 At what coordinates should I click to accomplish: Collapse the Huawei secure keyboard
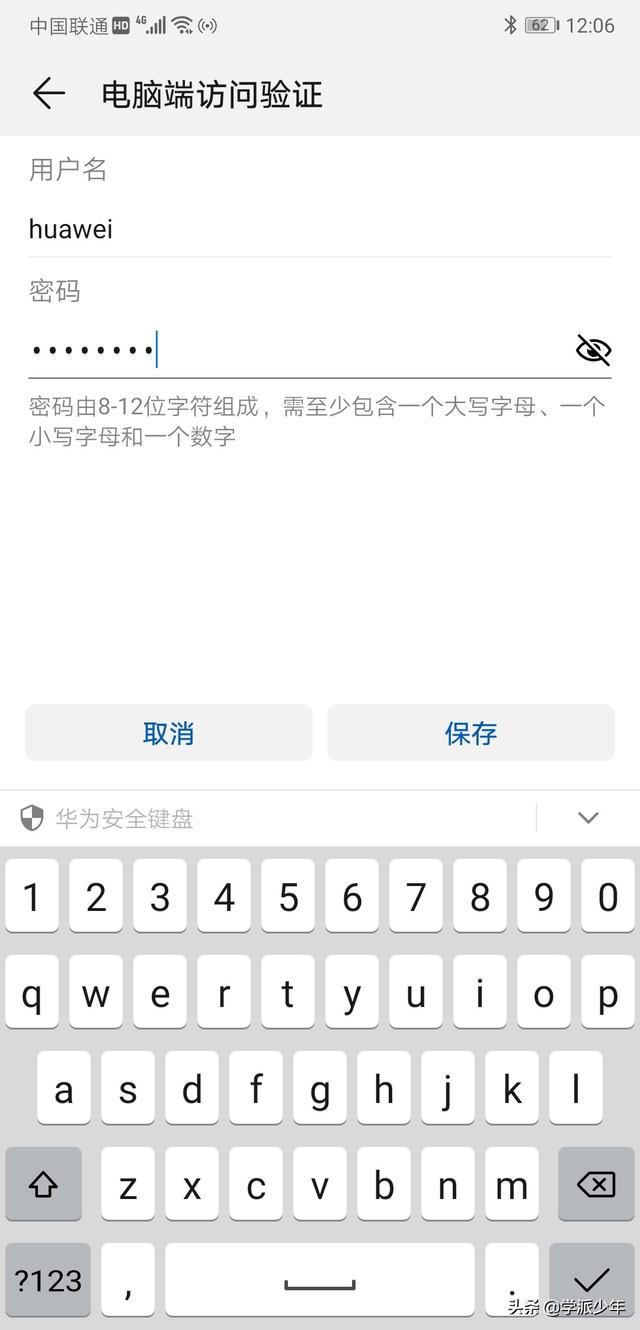[588, 818]
